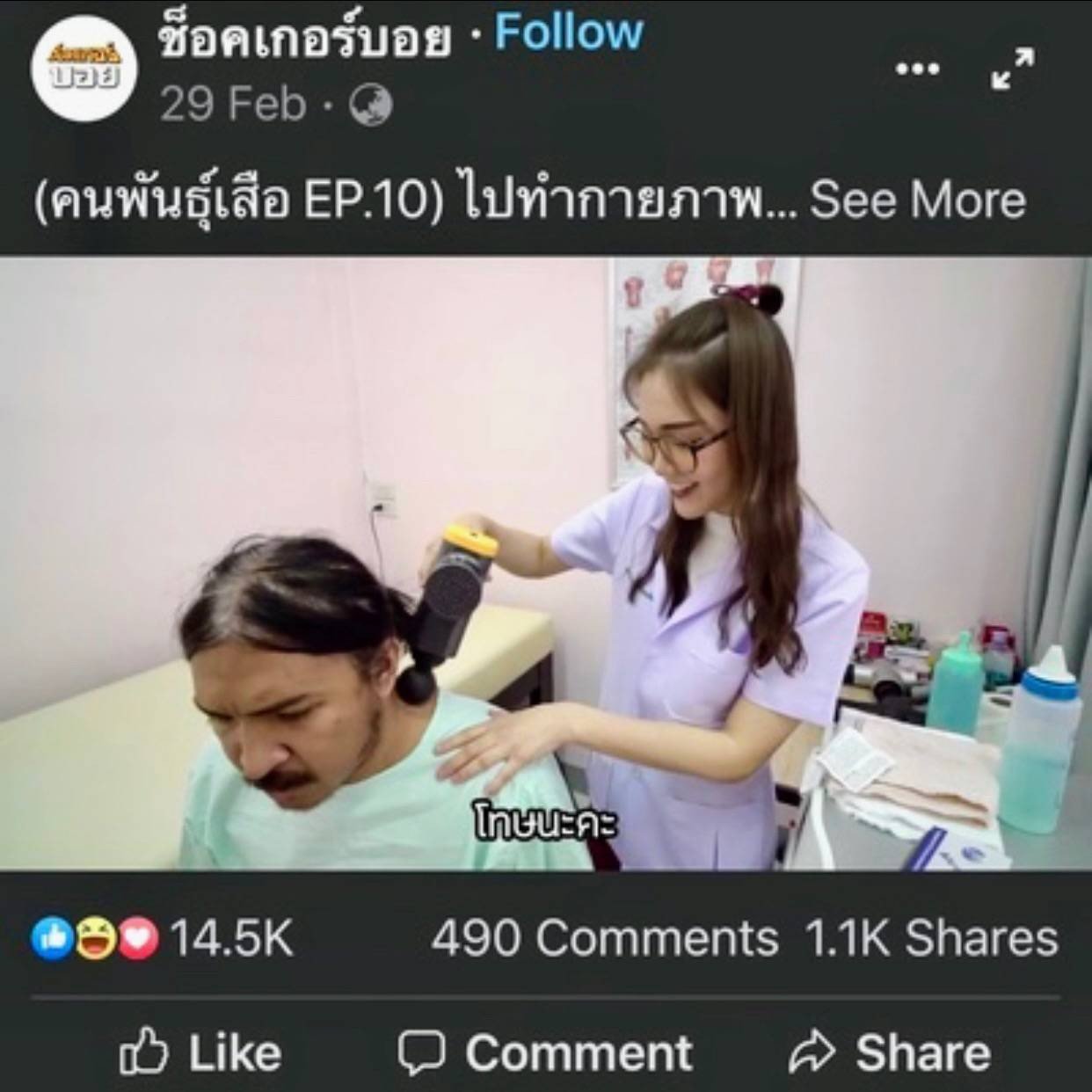Expand the video to full screen

pyautogui.click(x=1012, y=69)
